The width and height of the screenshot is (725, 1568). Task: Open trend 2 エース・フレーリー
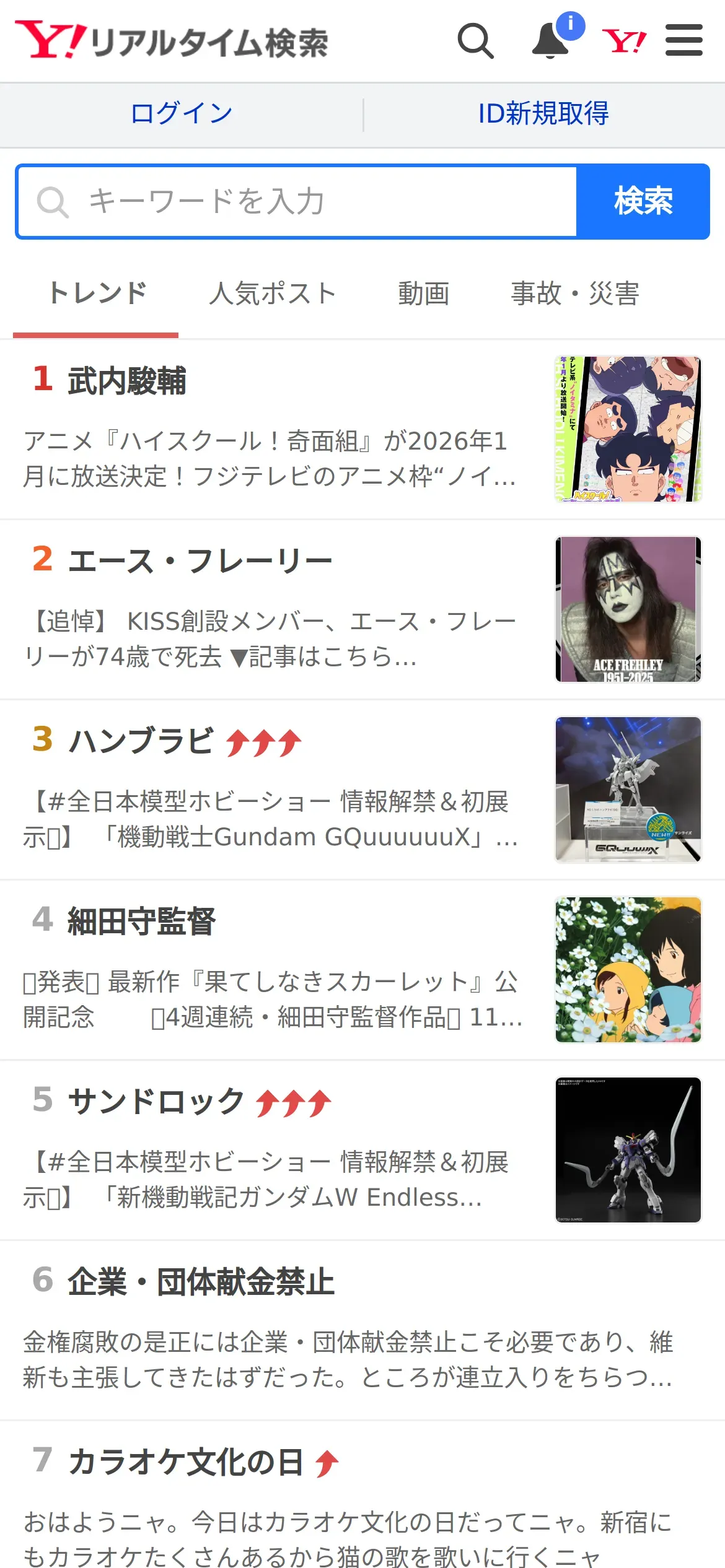click(362, 609)
